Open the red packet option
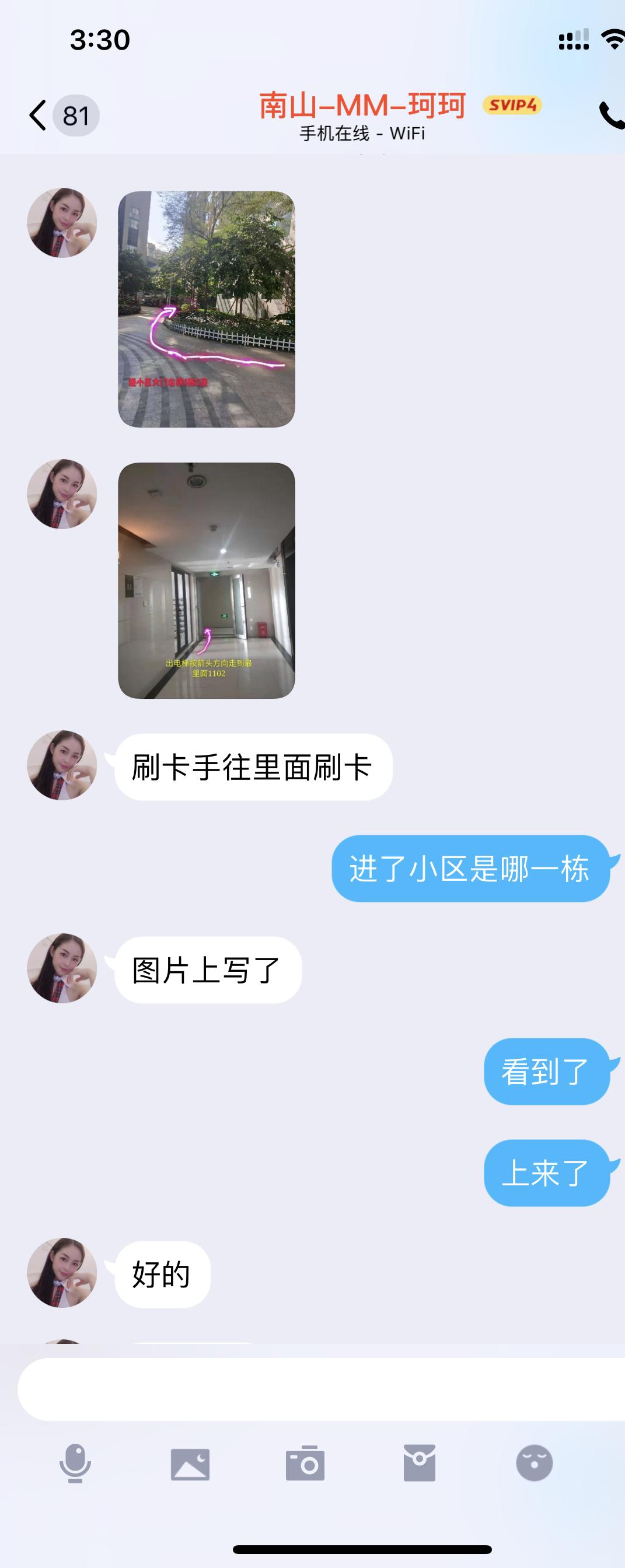The width and height of the screenshot is (625, 1568). click(419, 1462)
